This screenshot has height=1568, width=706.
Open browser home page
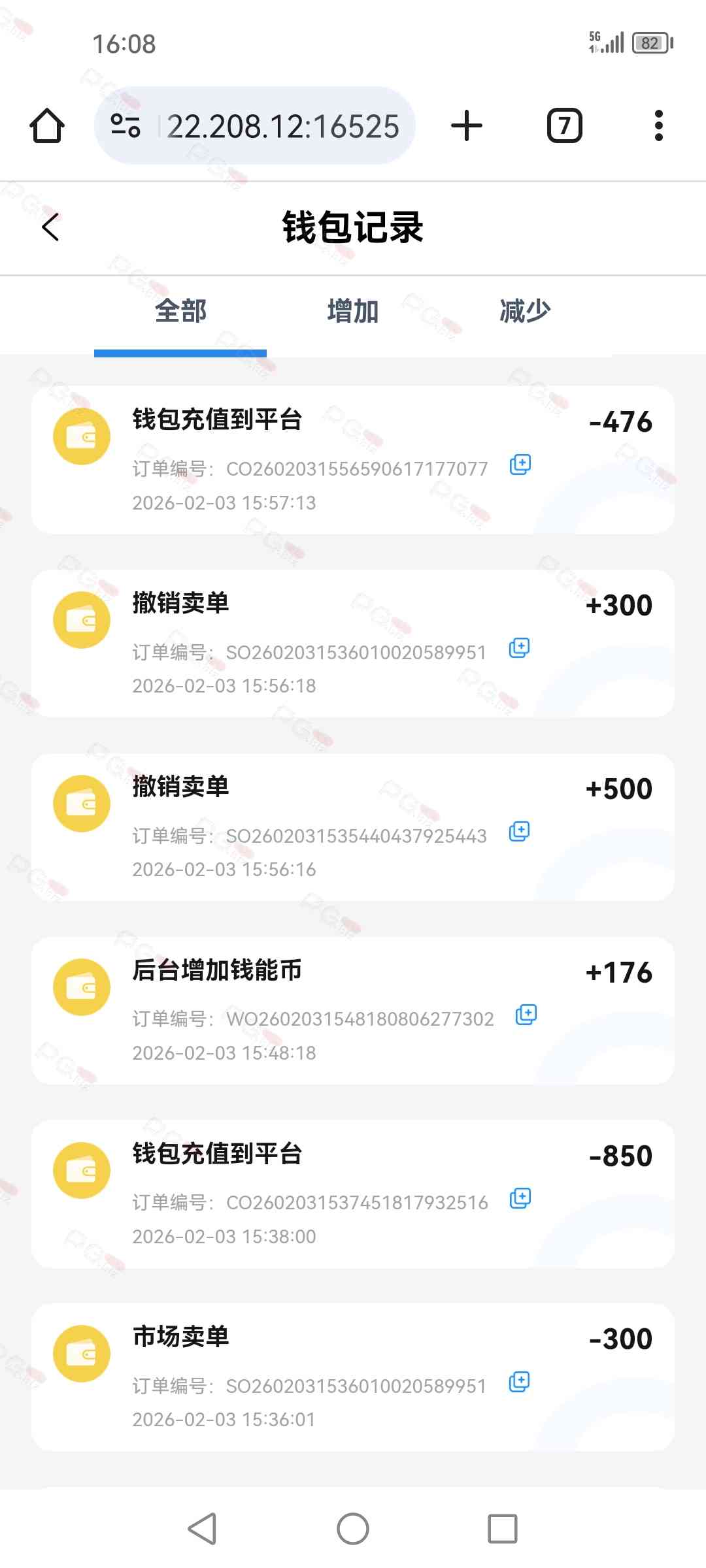point(47,125)
